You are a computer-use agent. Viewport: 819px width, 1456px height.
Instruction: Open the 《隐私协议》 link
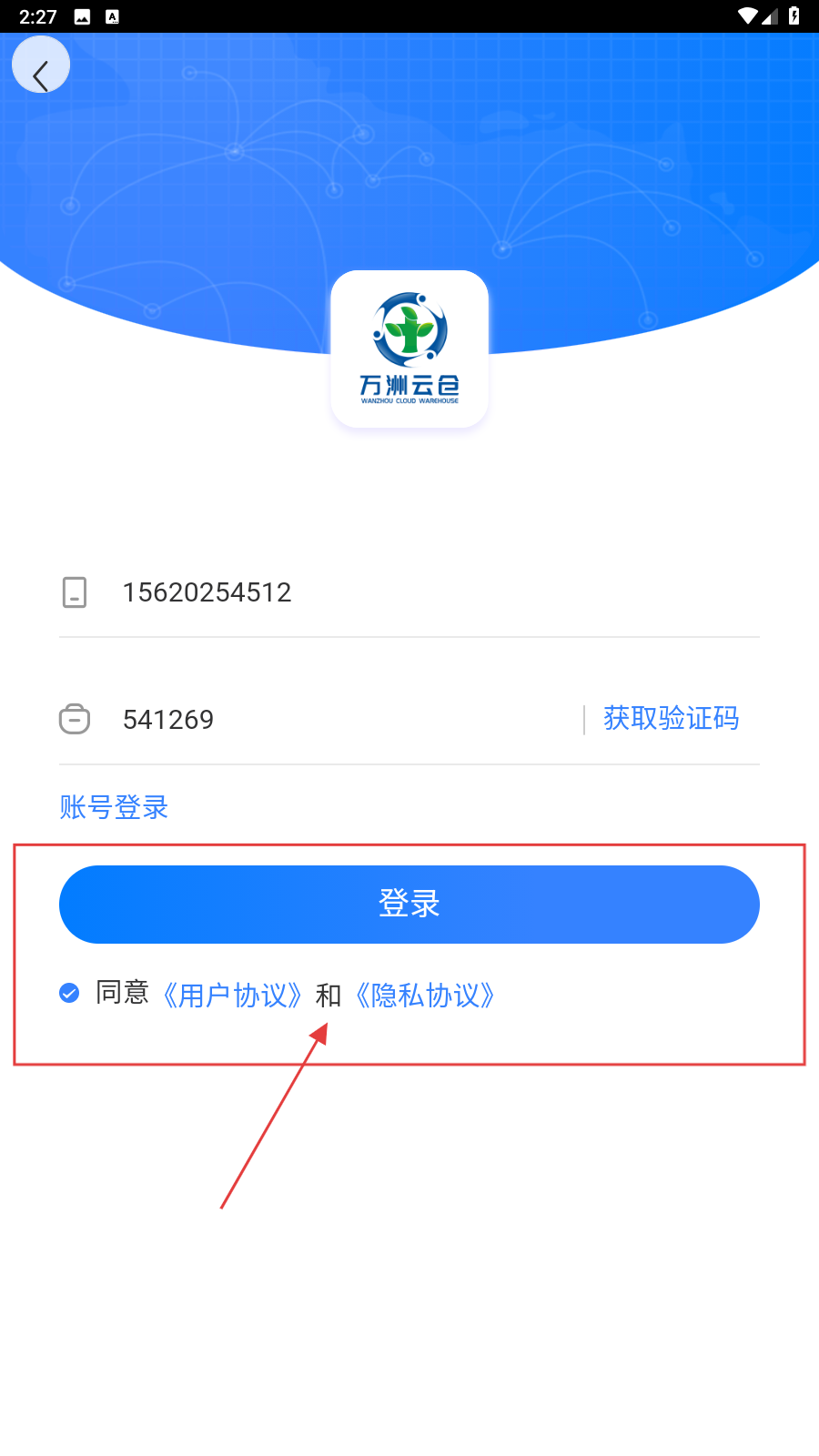(425, 996)
